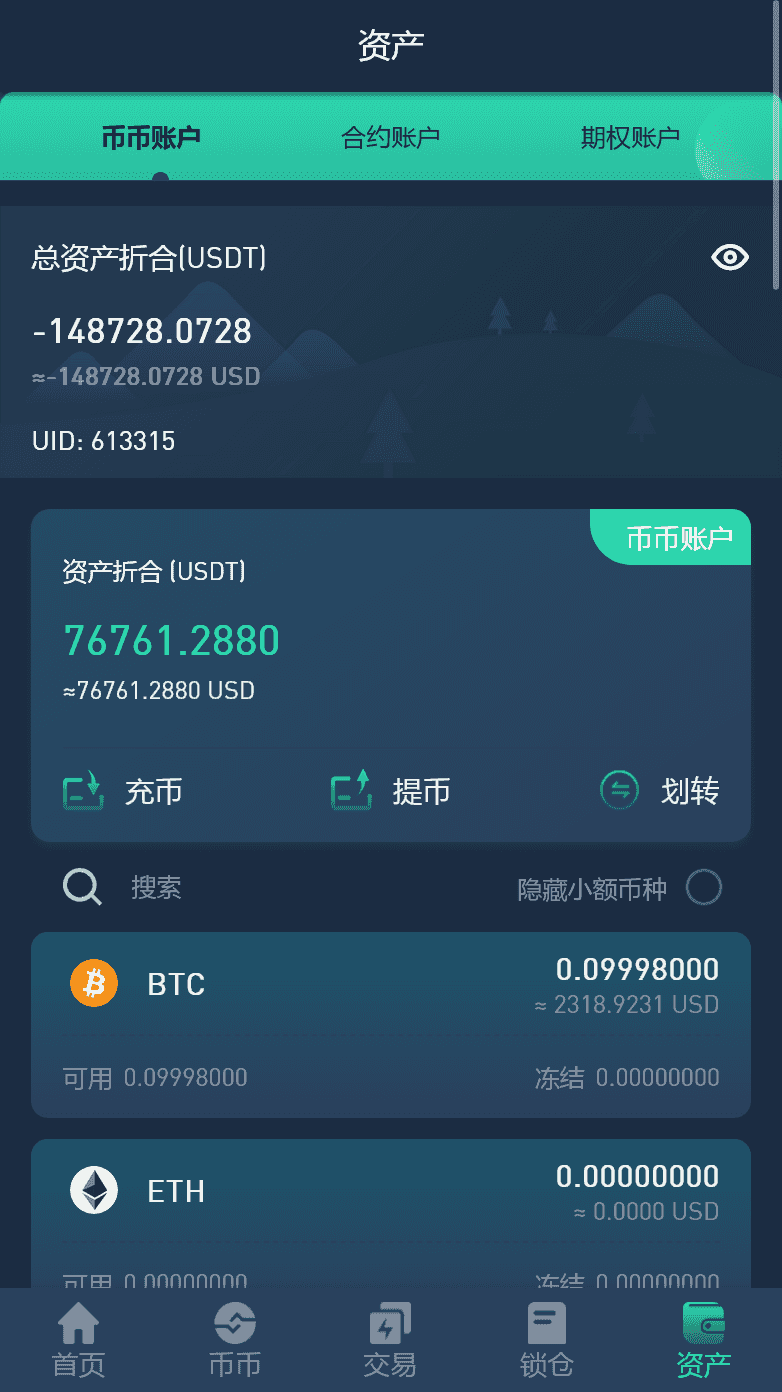Screen dimensions: 782x1392
Task: Open the 币币 bottom tab
Action: point(235,1340)
